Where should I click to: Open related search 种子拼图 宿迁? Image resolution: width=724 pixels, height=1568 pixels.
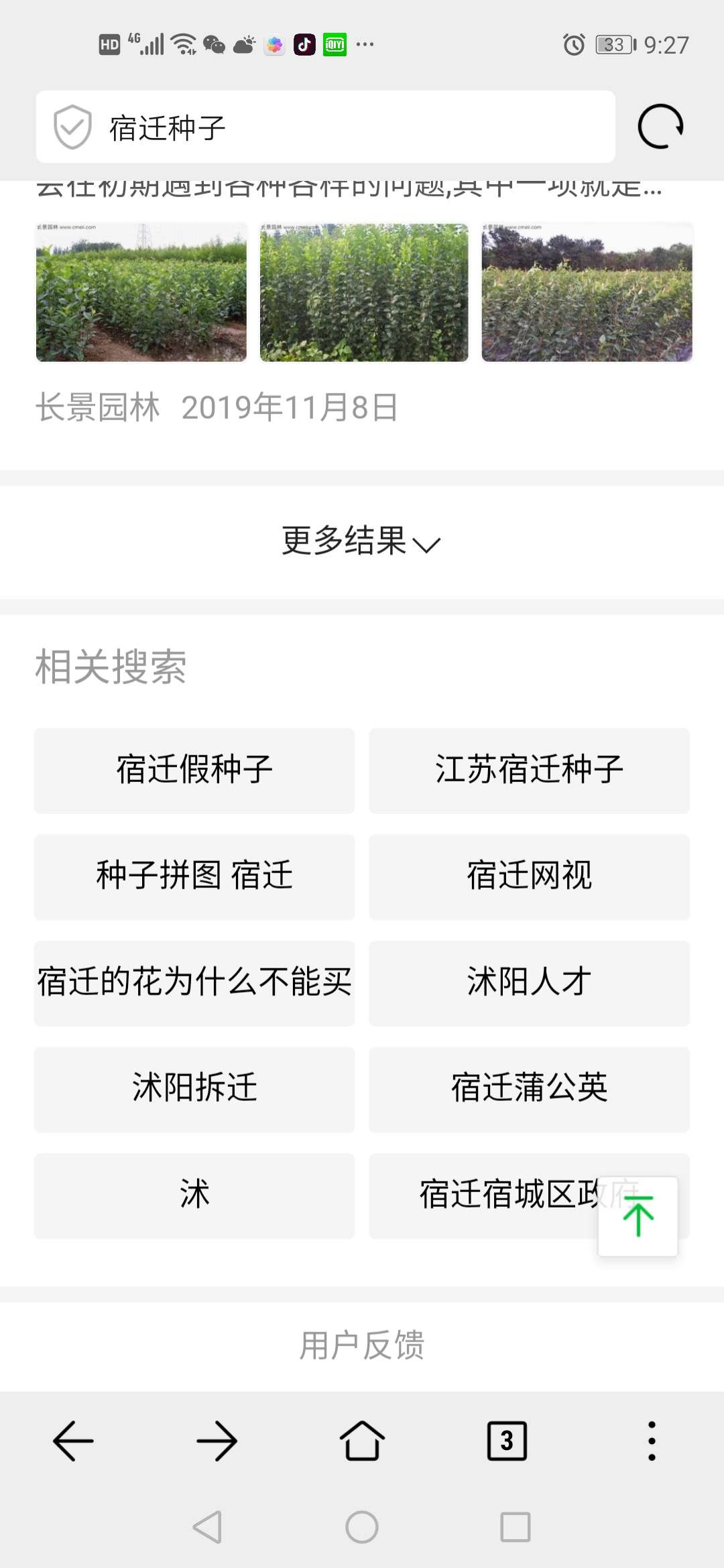194,877
